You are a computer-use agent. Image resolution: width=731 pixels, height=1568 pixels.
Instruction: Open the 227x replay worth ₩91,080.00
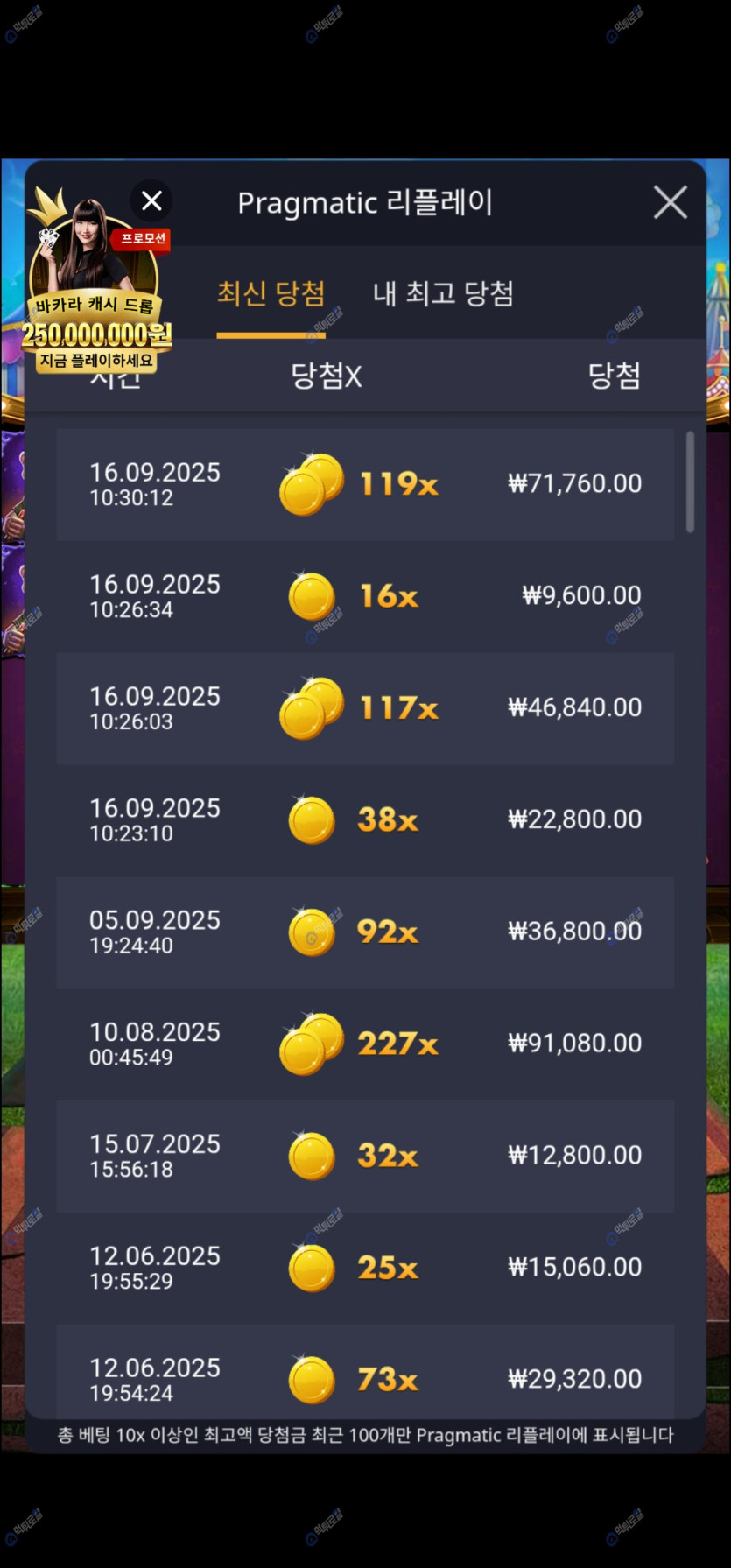tap(365, 1044)
